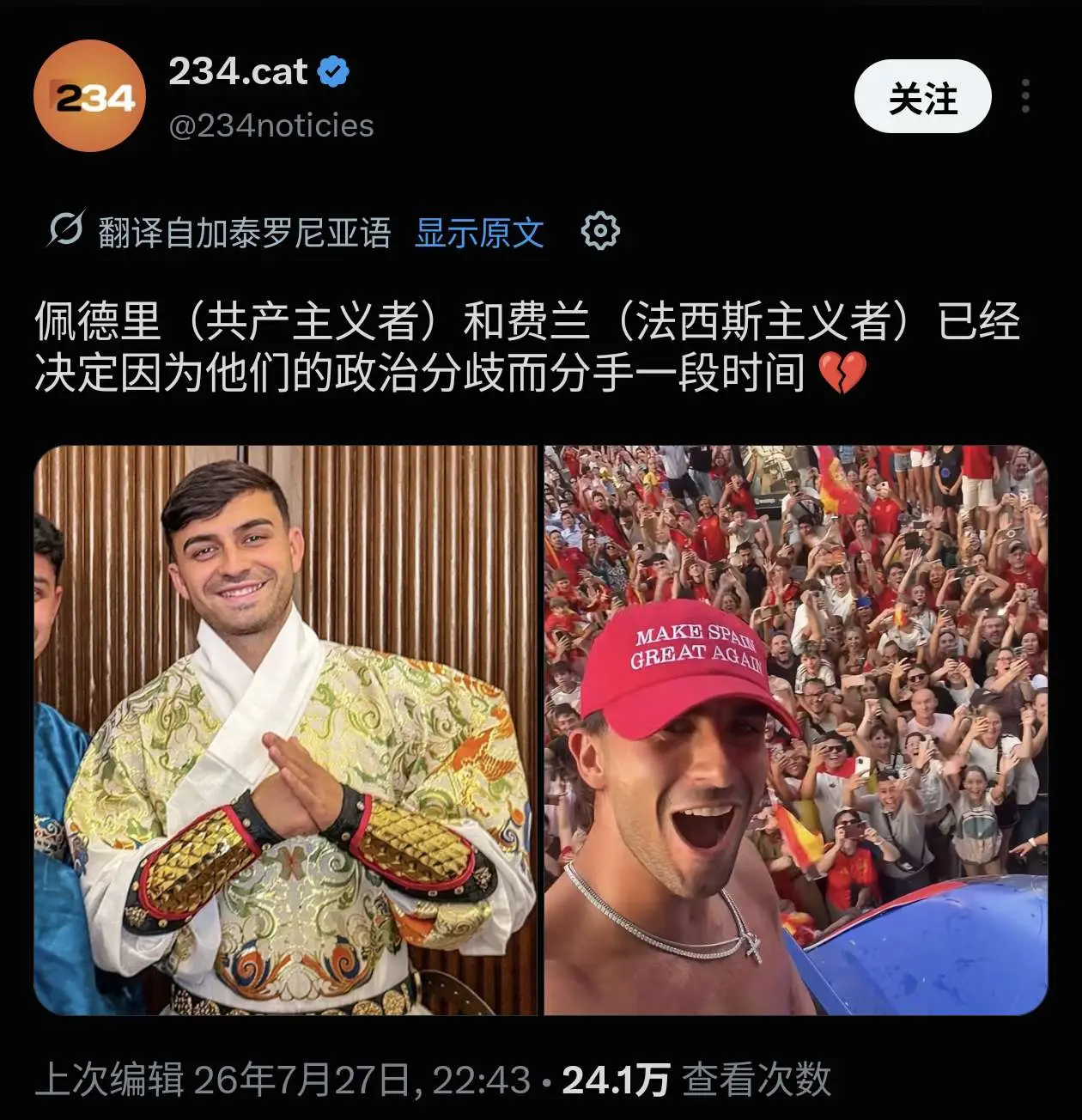Screen dimensions: 1082x1120
Task: Open the 234.cat profile avatar
Action: point(90,96)
